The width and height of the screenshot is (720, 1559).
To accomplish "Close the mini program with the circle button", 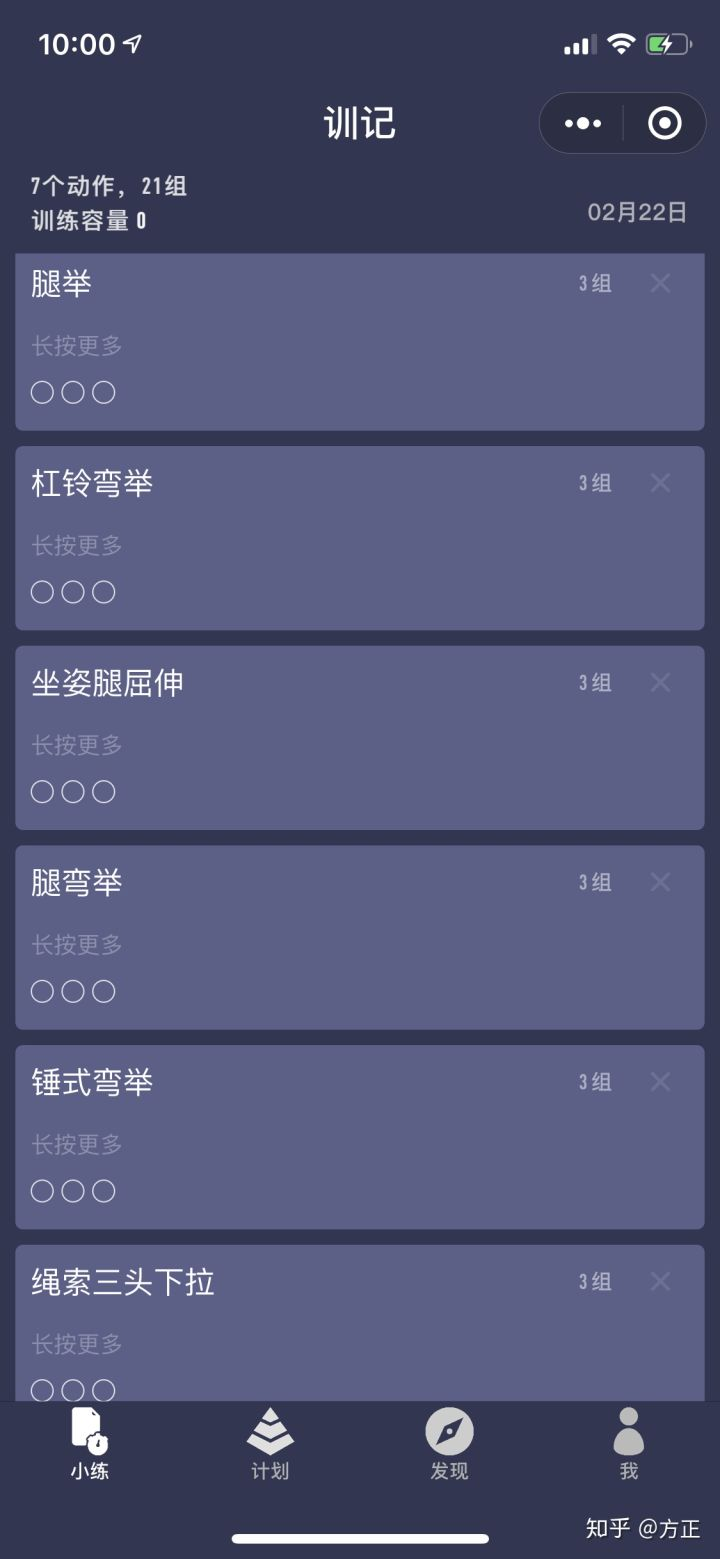I will [x=664, y=123].
